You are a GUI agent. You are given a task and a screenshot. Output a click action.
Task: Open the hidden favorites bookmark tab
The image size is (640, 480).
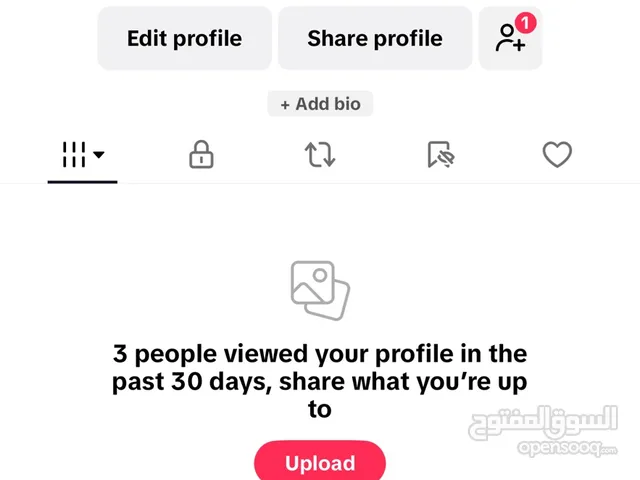click(440, 155)
